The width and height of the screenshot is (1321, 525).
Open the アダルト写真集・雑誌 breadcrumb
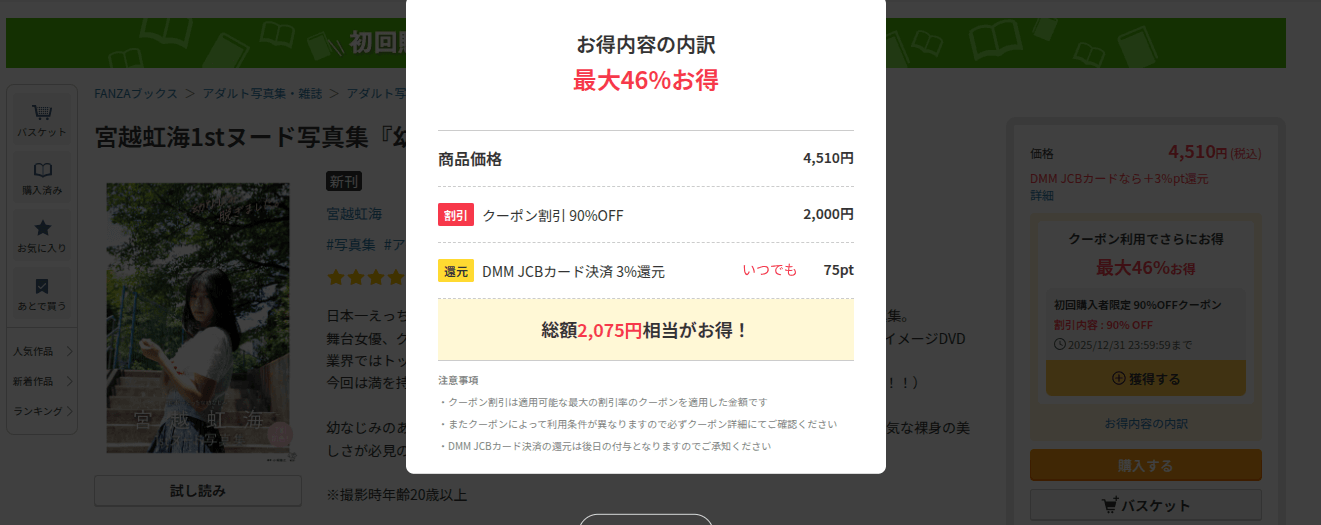coord(262,93)
